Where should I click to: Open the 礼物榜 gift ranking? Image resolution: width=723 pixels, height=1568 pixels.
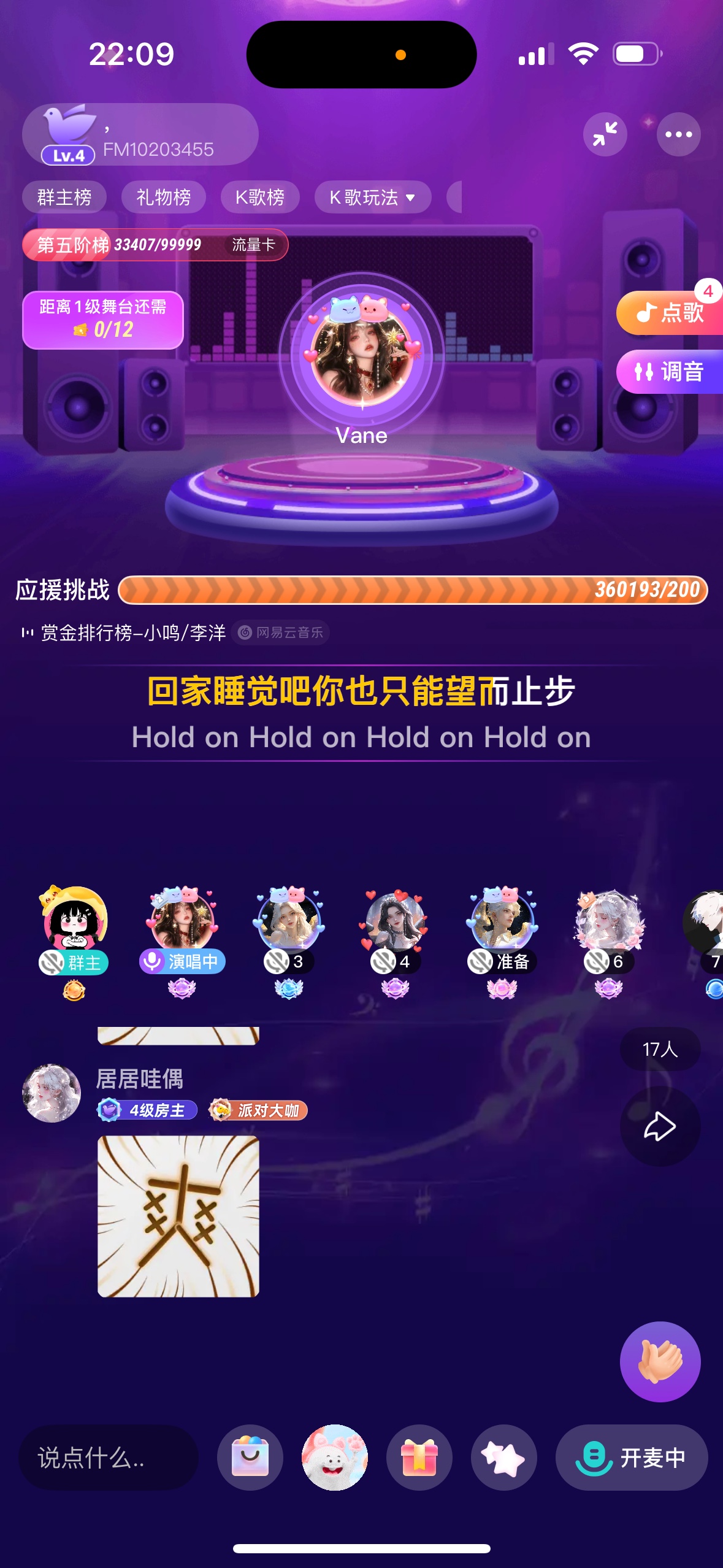[164, 198]
